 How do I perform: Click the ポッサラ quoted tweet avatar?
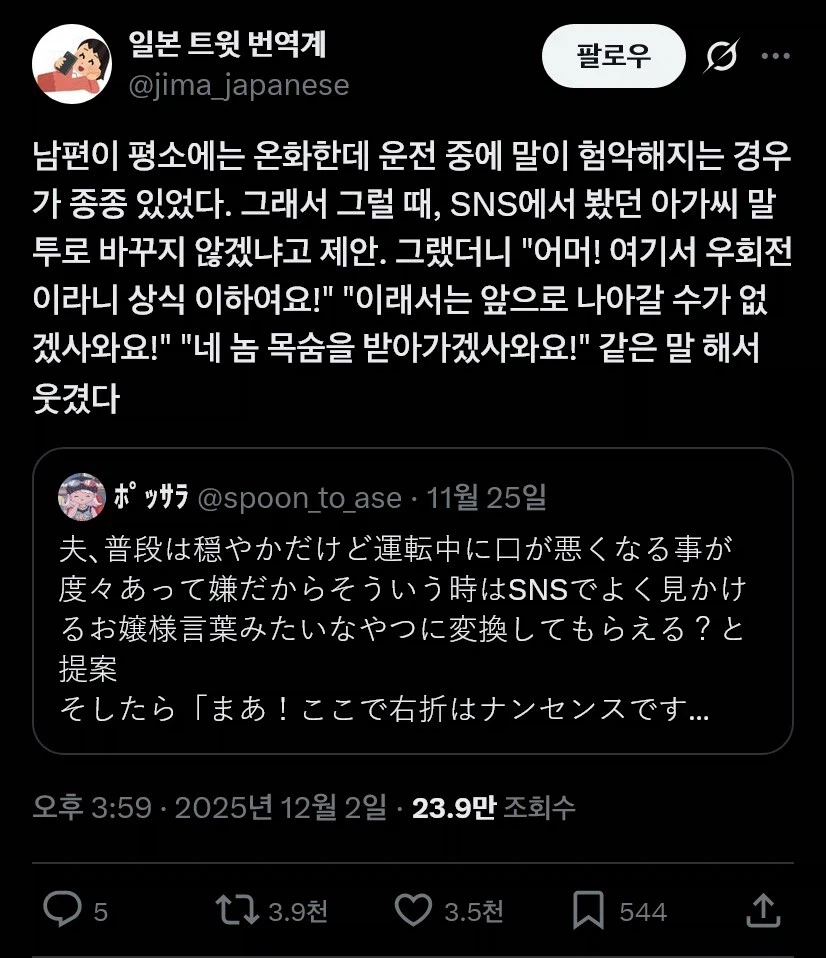point(83,497)
